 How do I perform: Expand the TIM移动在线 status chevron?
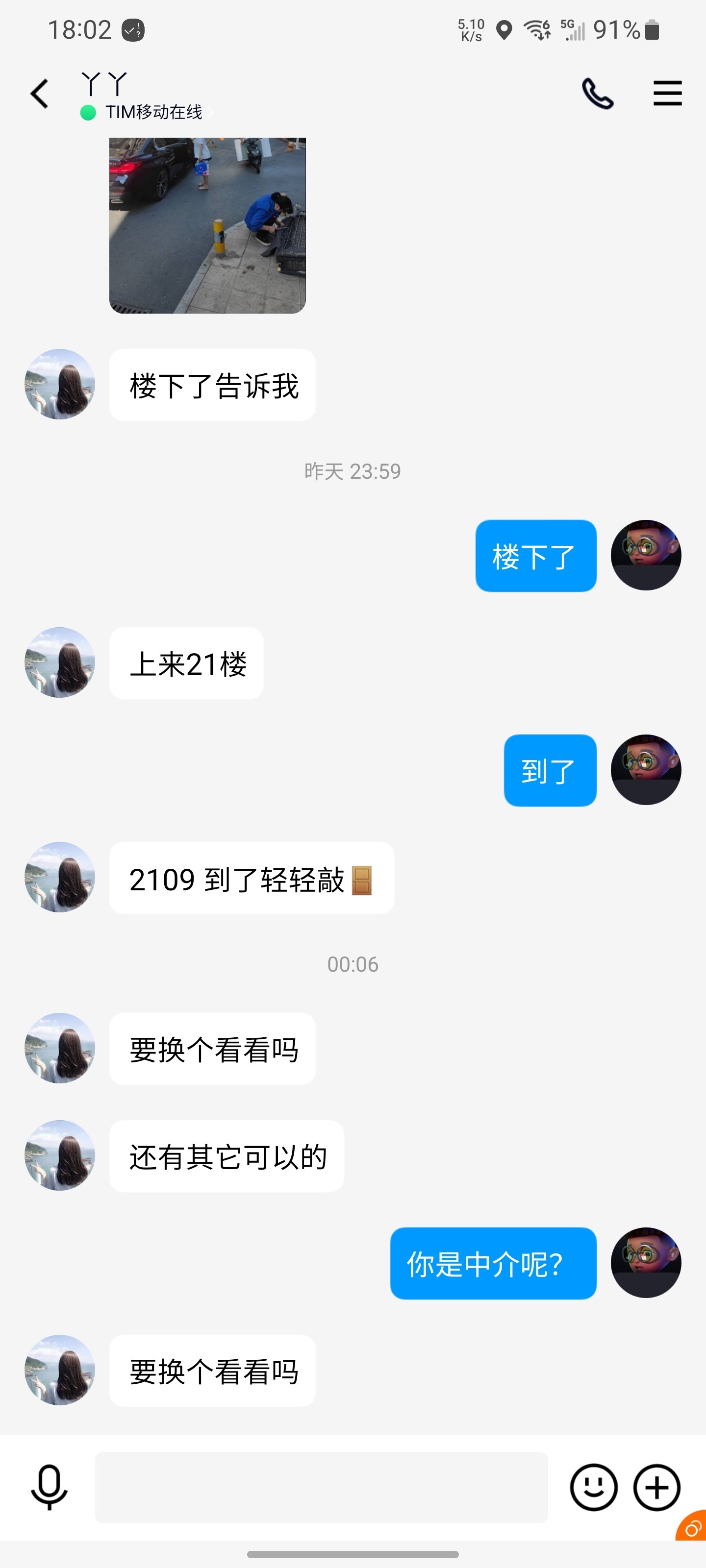pos(210,112)
